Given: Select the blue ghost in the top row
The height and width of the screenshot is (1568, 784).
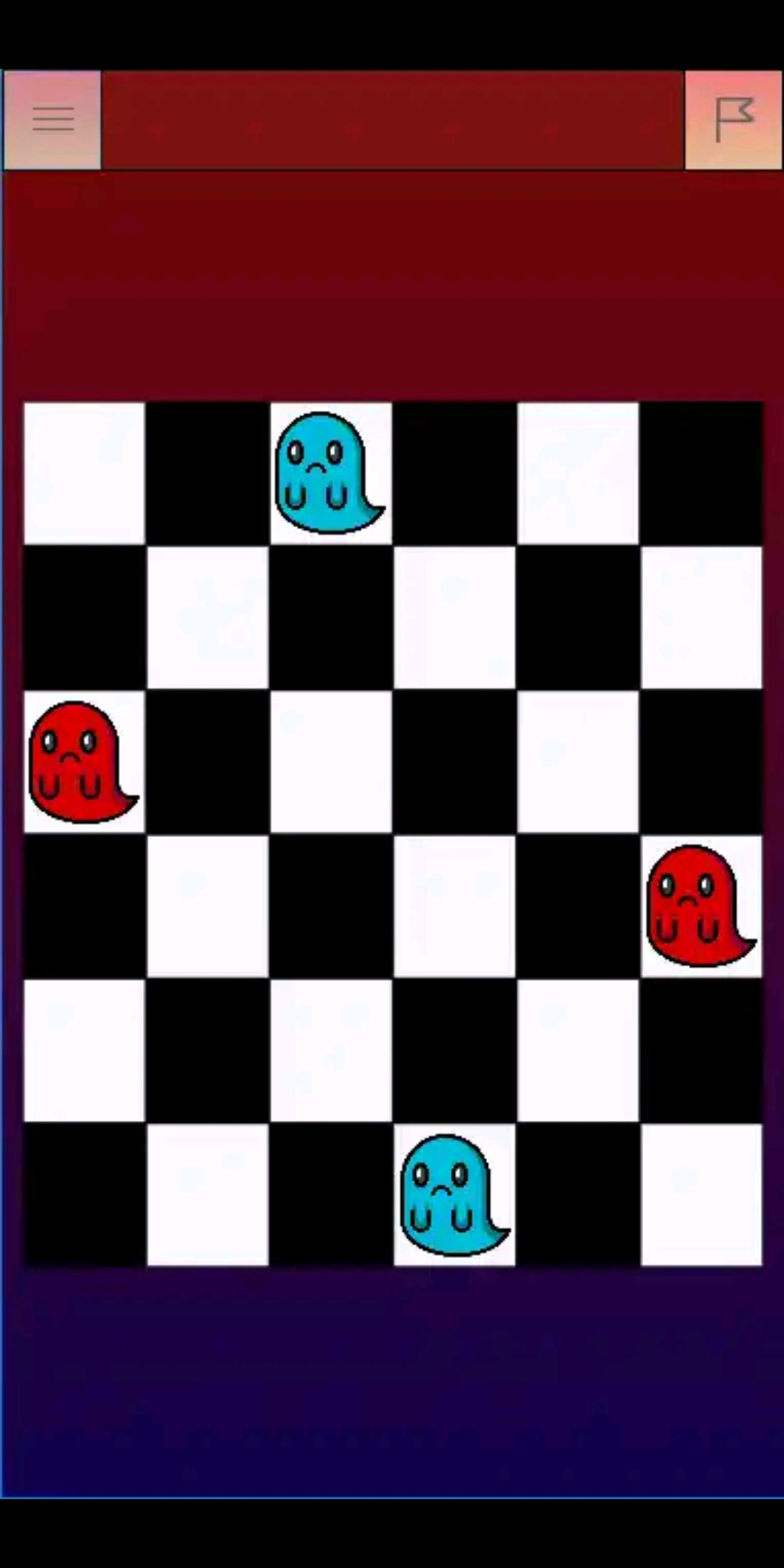Looking at the screenshot, I should 330,473.
